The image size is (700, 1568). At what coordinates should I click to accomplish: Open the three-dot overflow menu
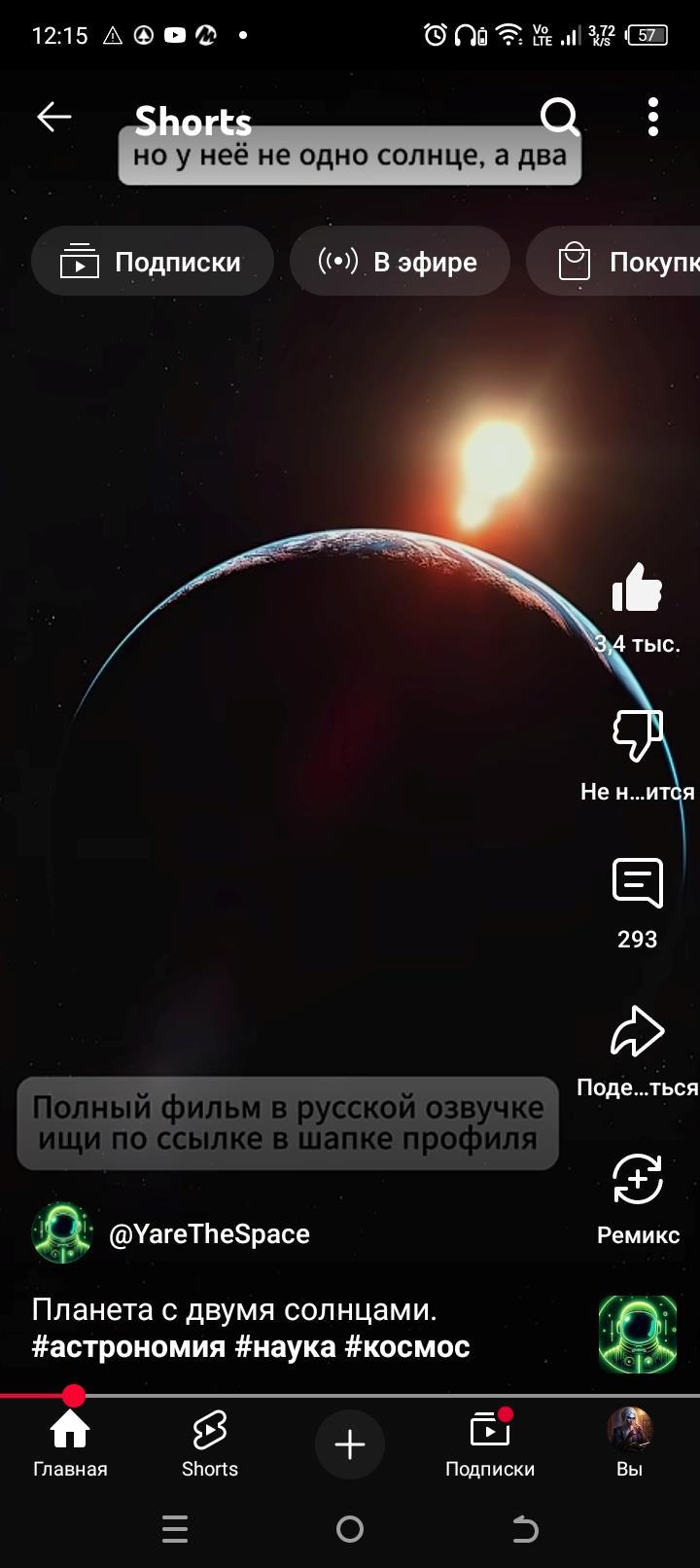652,118
